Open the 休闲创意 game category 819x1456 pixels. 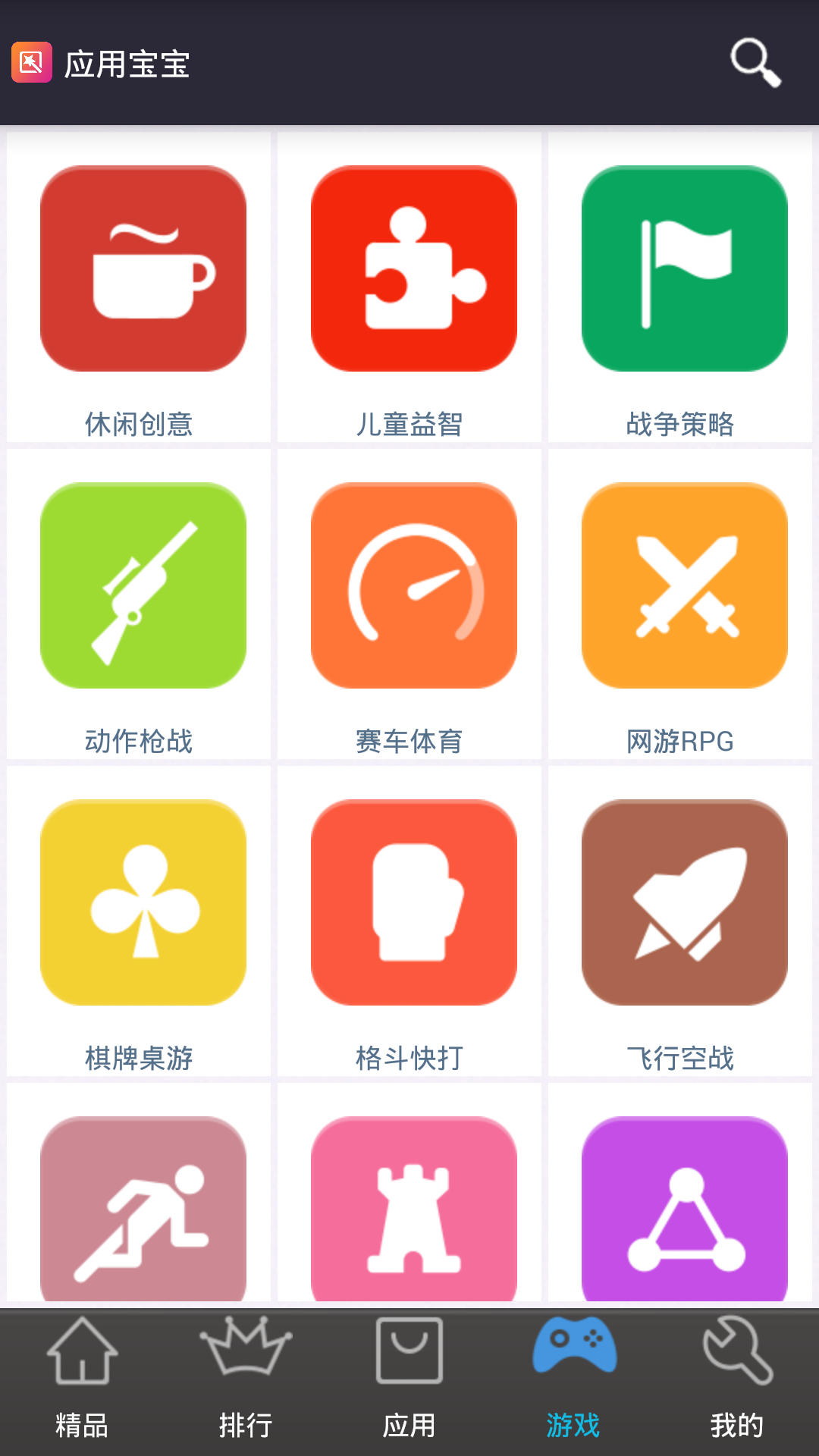[x=139, y=287]
